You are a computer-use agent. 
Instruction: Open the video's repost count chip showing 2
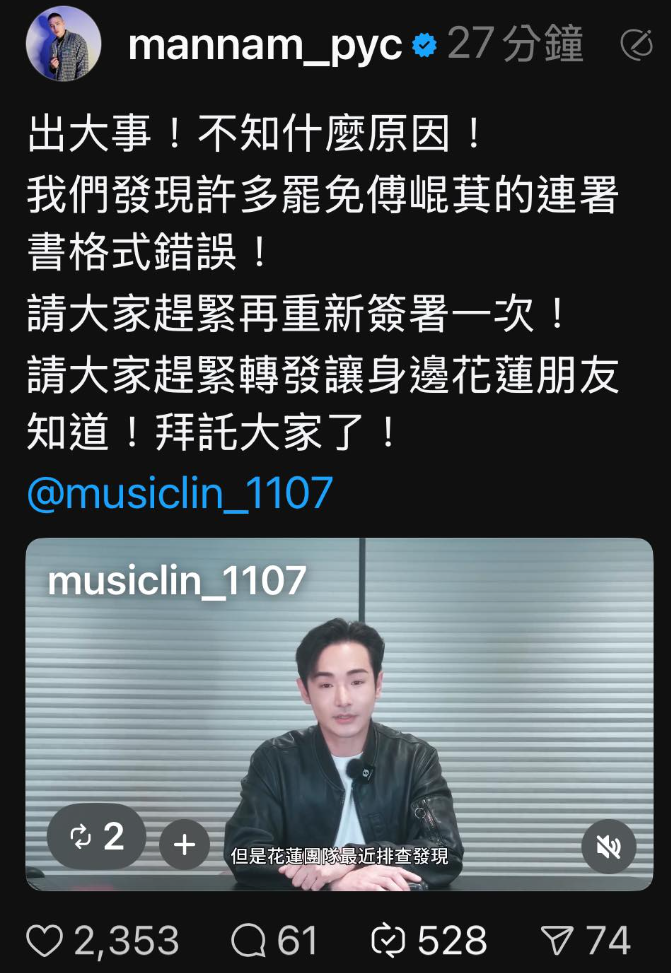97,837
